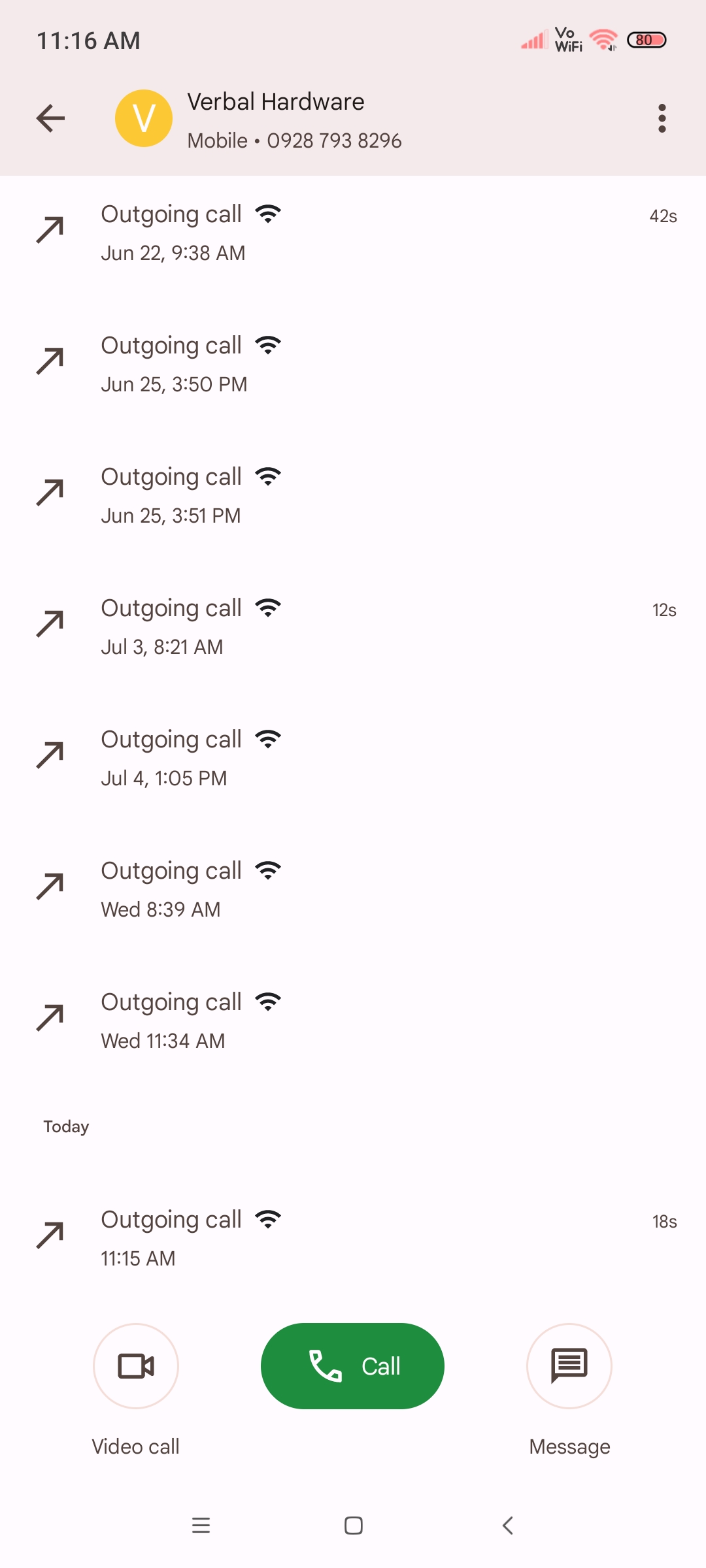Go back using the top arrow
The width and height of the screenshot is (706, 1568).
(x=51, y=118)
